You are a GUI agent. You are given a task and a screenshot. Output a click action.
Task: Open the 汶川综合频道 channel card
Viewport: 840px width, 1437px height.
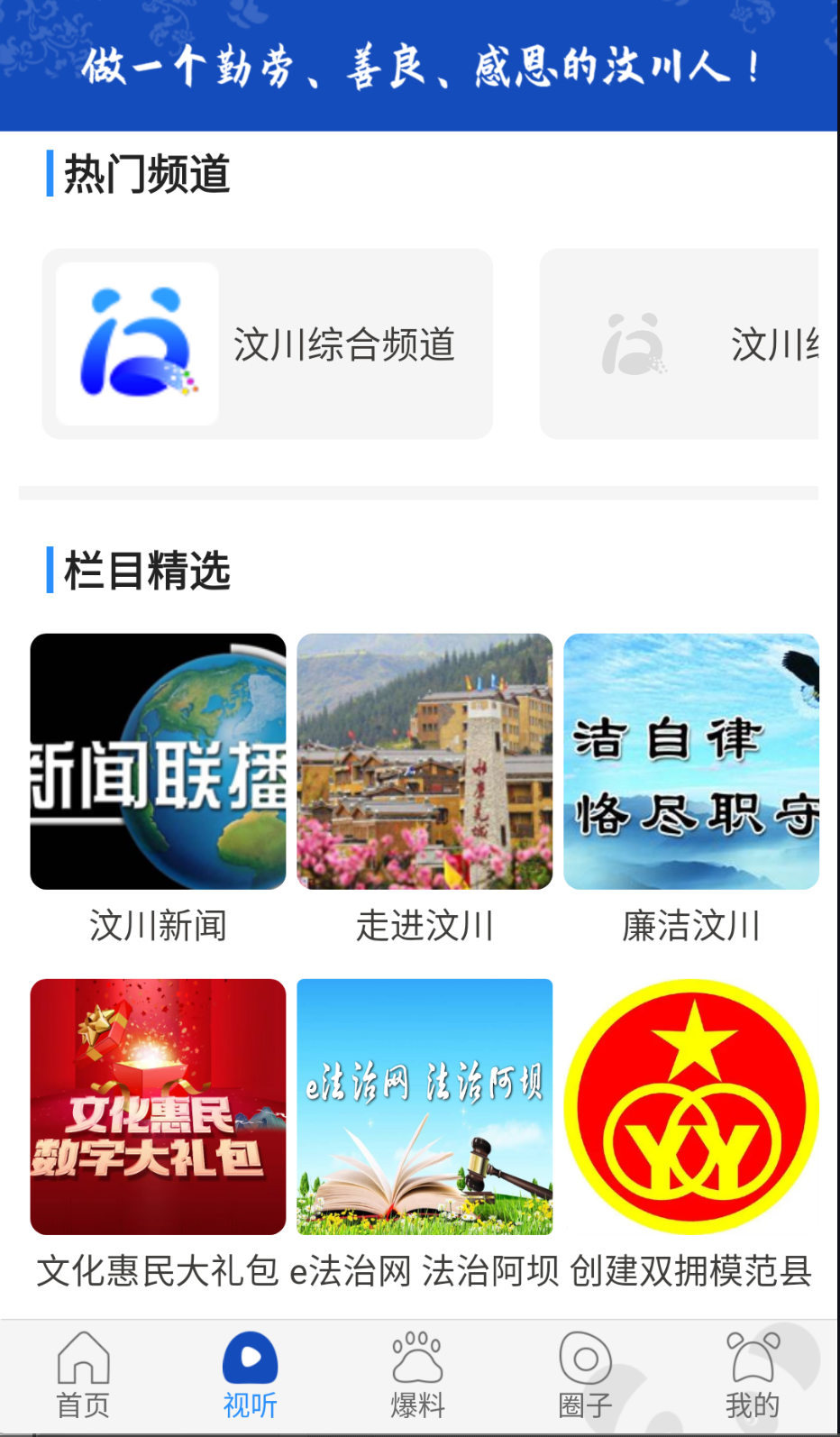tap(267, 343)
